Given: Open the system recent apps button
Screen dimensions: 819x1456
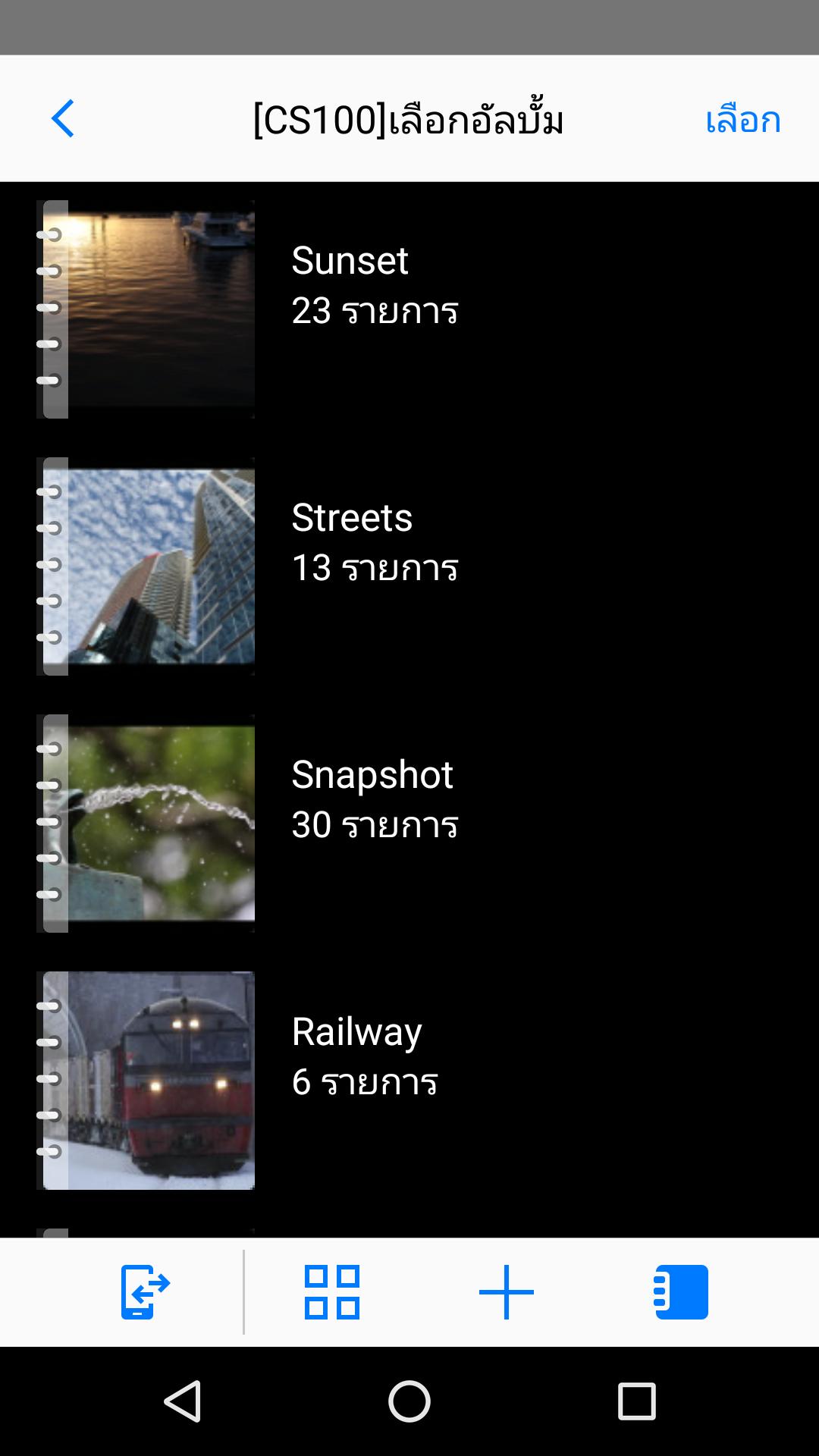Looking at the screenshot, I should tap(636, 1401).
